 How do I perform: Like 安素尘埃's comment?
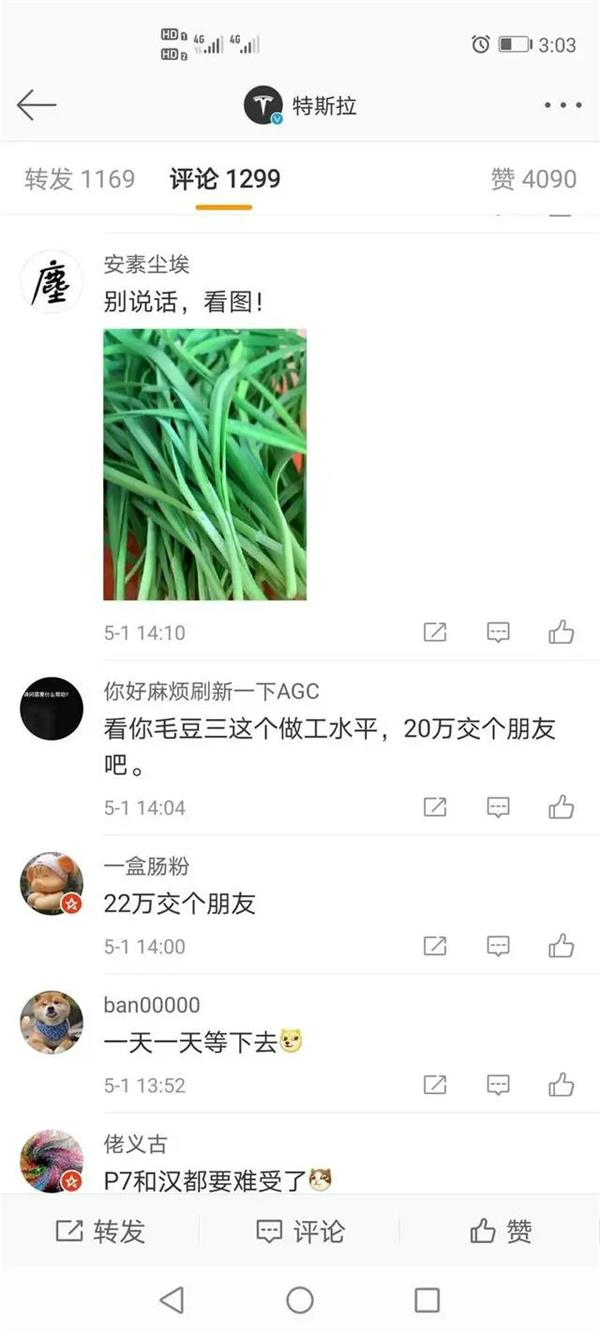[x=561, y=632]
